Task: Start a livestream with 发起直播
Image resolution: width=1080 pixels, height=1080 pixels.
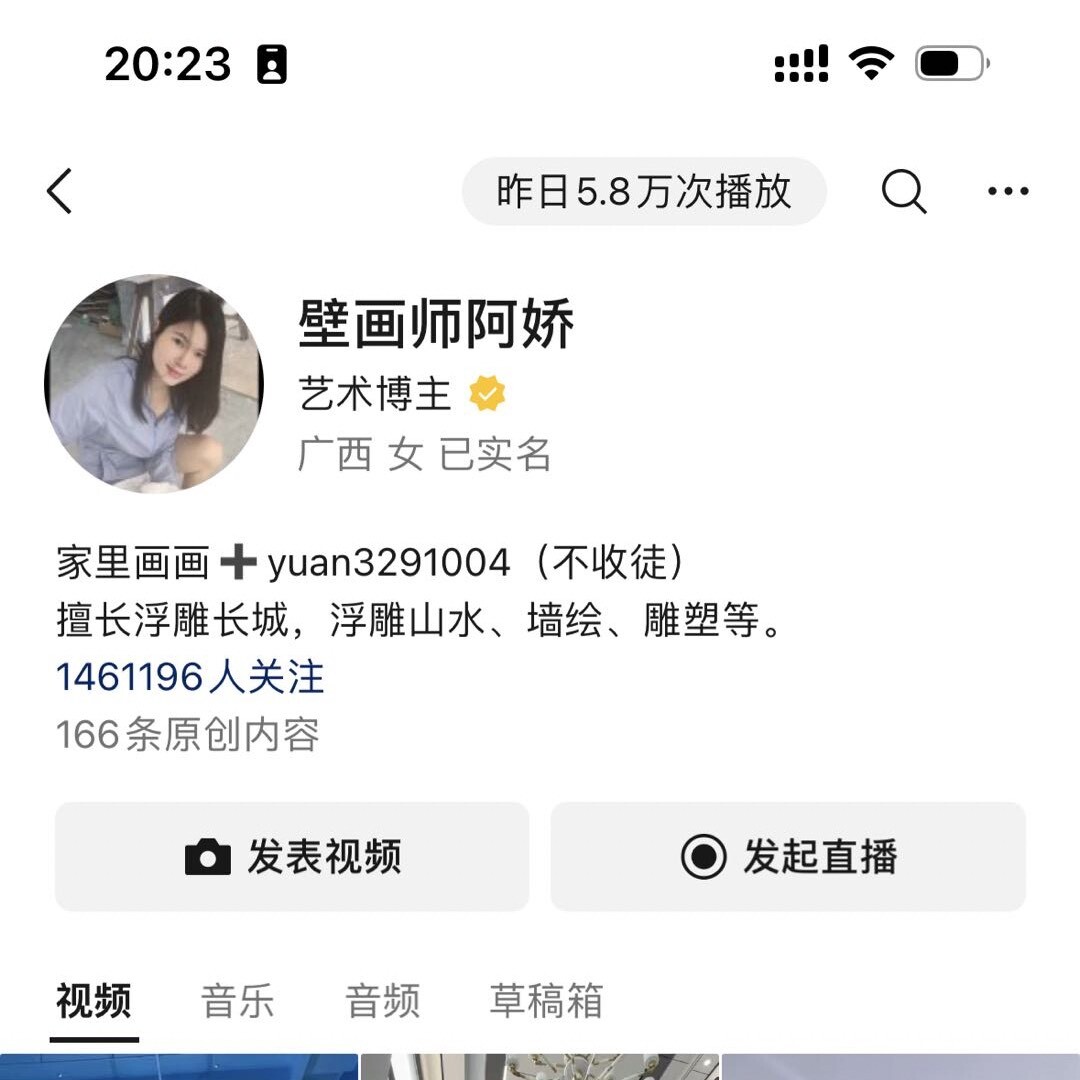Action: click(x=788, y=857)
